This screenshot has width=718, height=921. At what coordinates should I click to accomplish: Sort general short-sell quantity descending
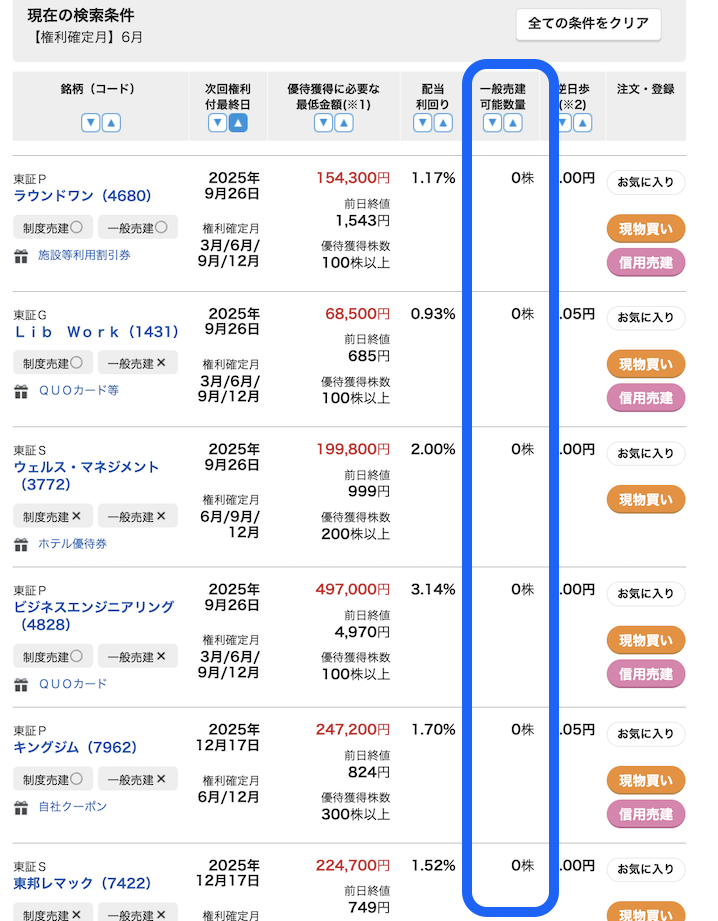pyautogui.click(x=492, y=123)
